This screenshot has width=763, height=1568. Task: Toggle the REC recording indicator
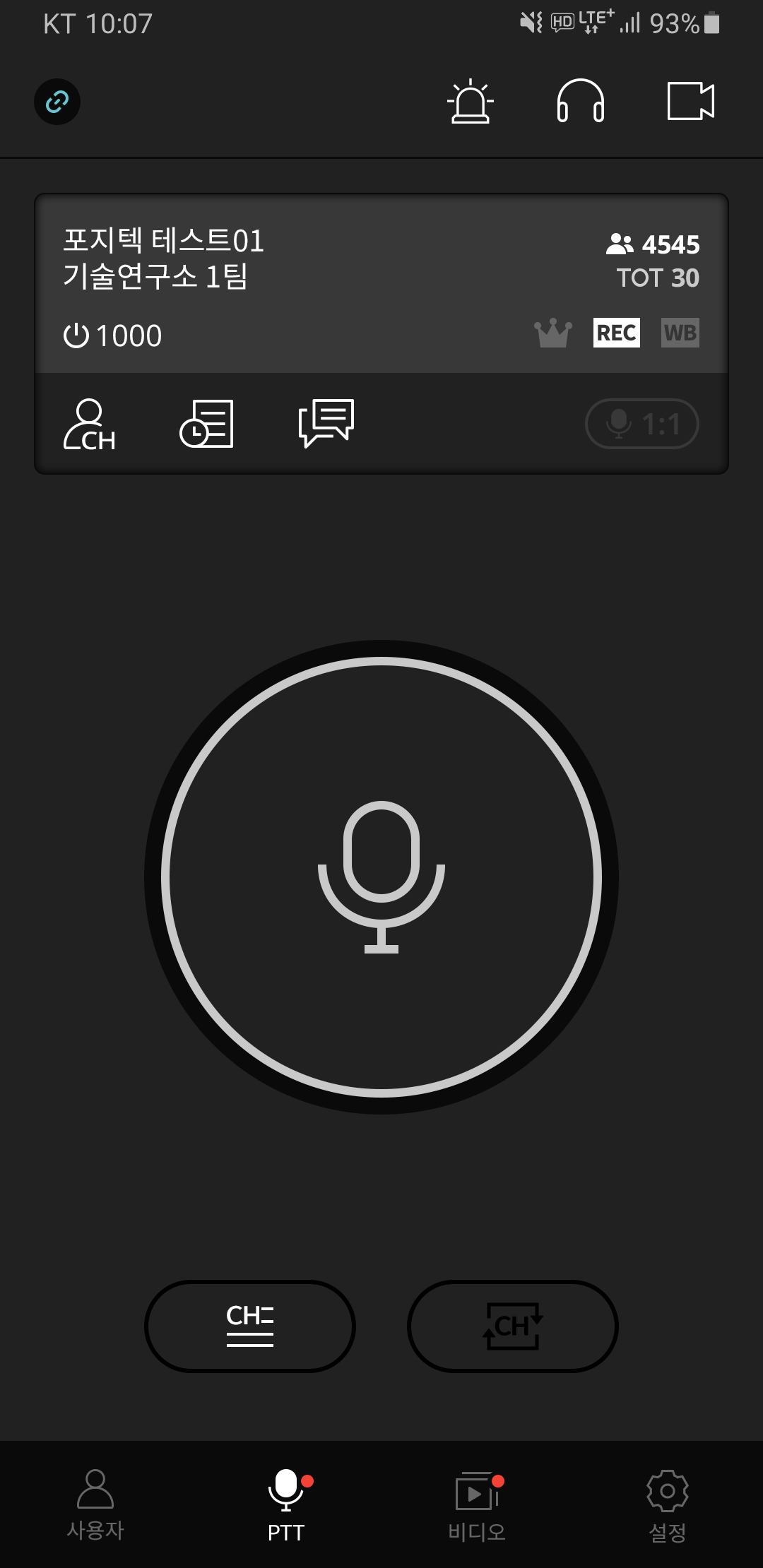point(616,333)
